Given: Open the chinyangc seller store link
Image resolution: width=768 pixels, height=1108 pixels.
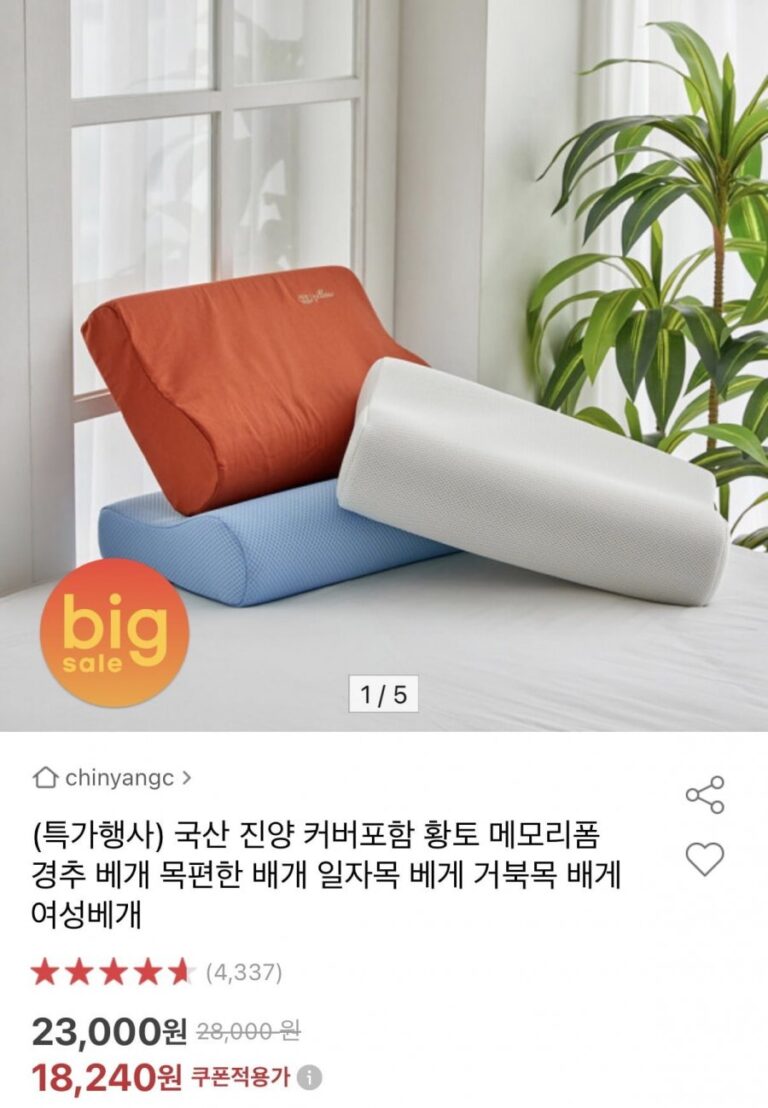Looking at the screenshot, I should (112, 777).
